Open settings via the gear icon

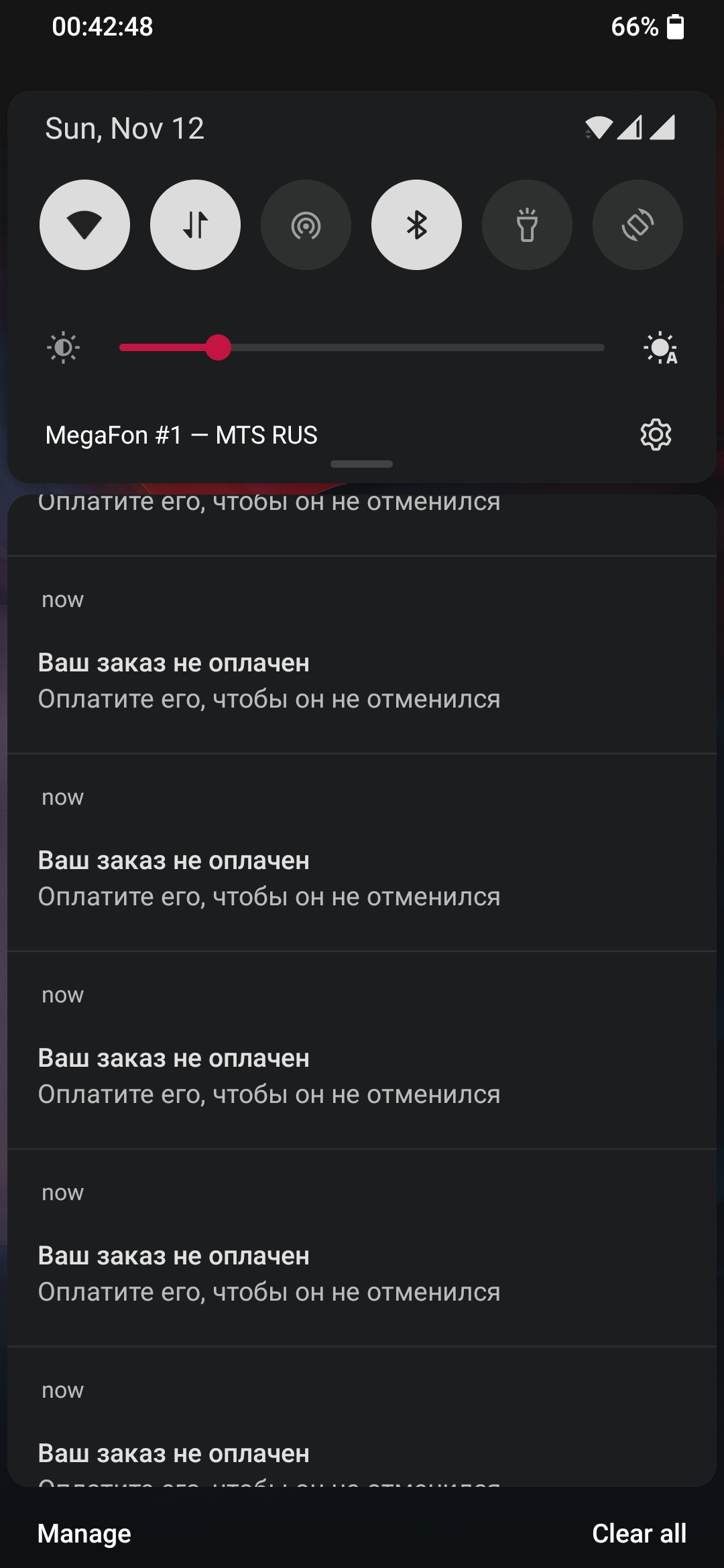[x=656, y=435]
